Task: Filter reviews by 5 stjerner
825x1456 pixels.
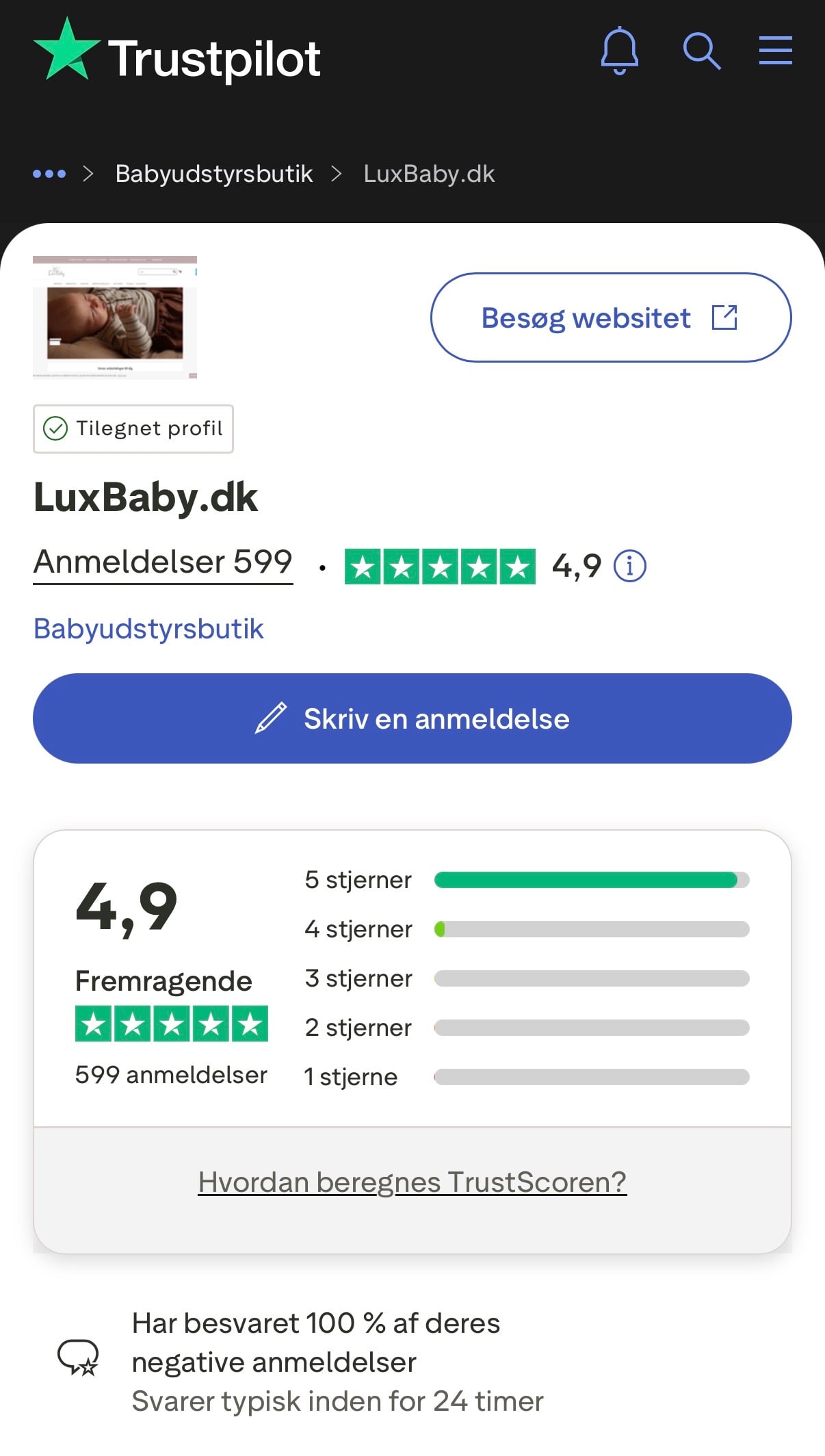Action: coord(527,880)
